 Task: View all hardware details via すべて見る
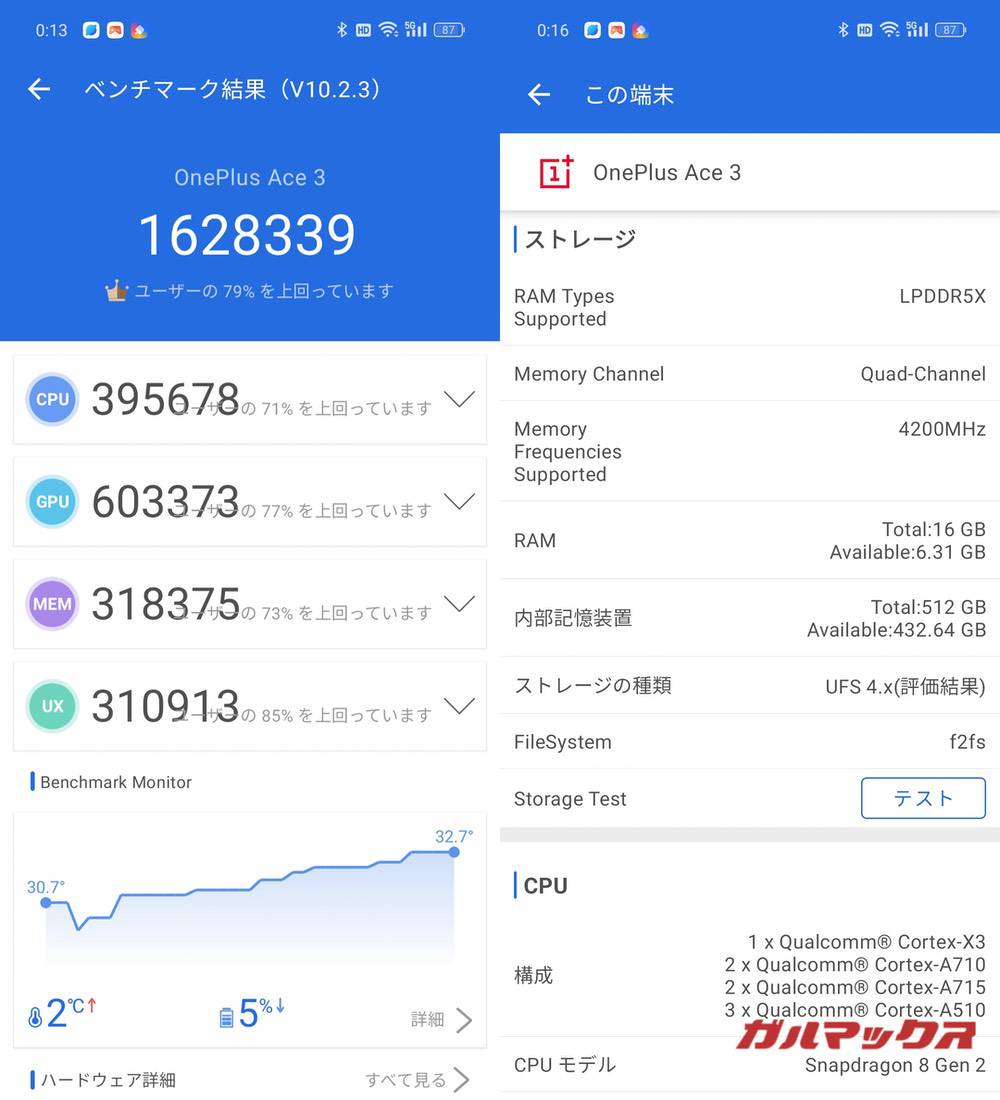pos(406,1080)
